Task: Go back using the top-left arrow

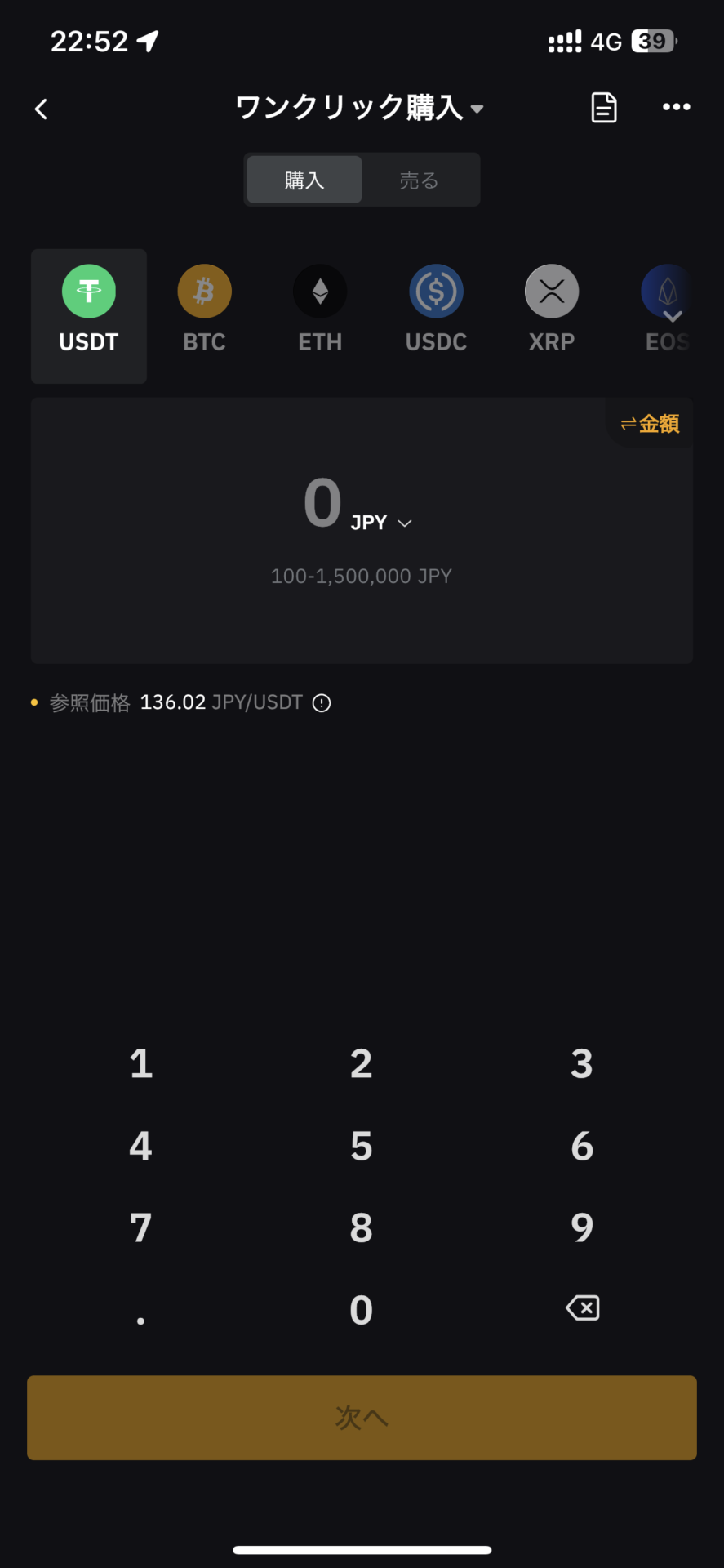Action: 42,109
